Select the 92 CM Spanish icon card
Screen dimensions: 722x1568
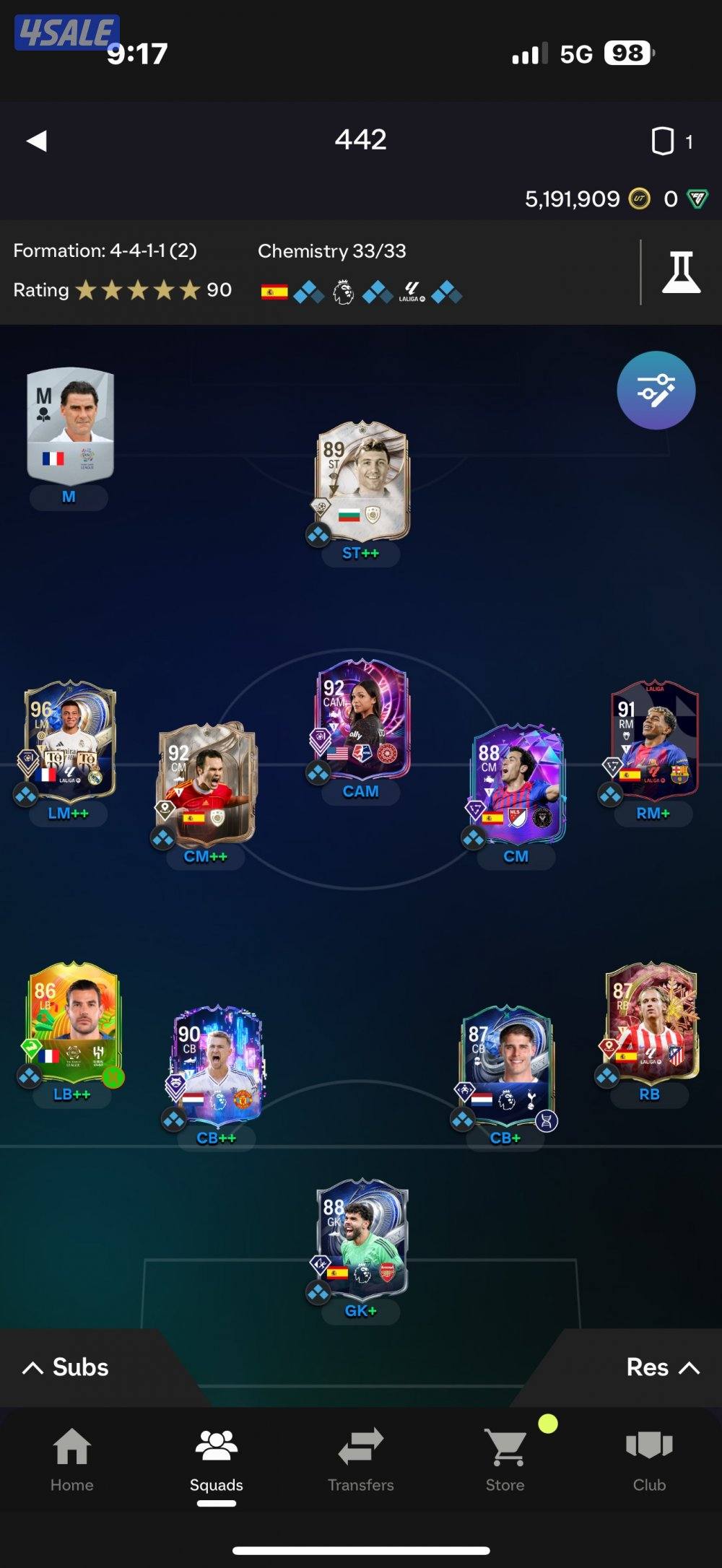coord(207,783)
